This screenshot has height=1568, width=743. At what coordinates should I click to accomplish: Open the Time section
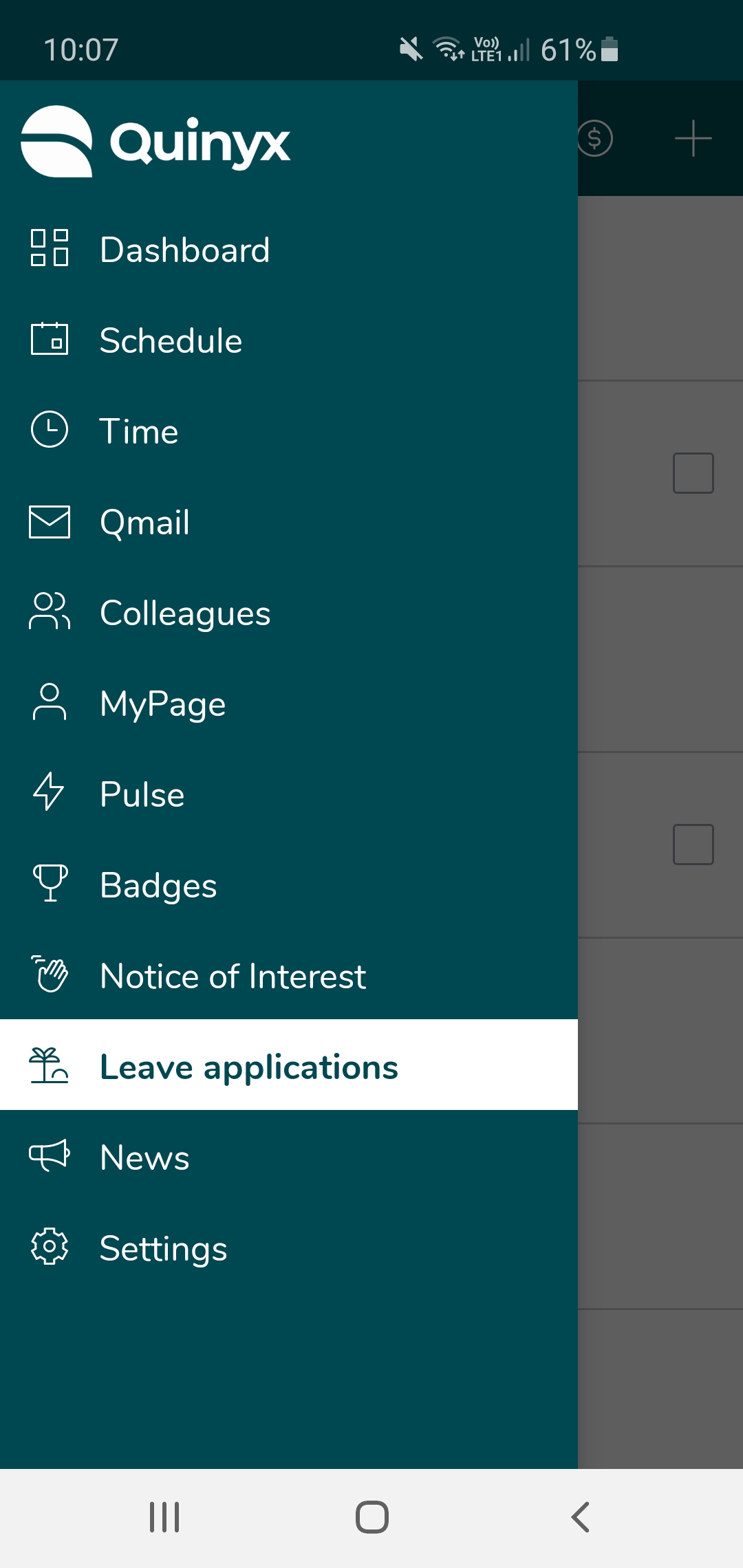pyautogui.click(x=289, y=431)
